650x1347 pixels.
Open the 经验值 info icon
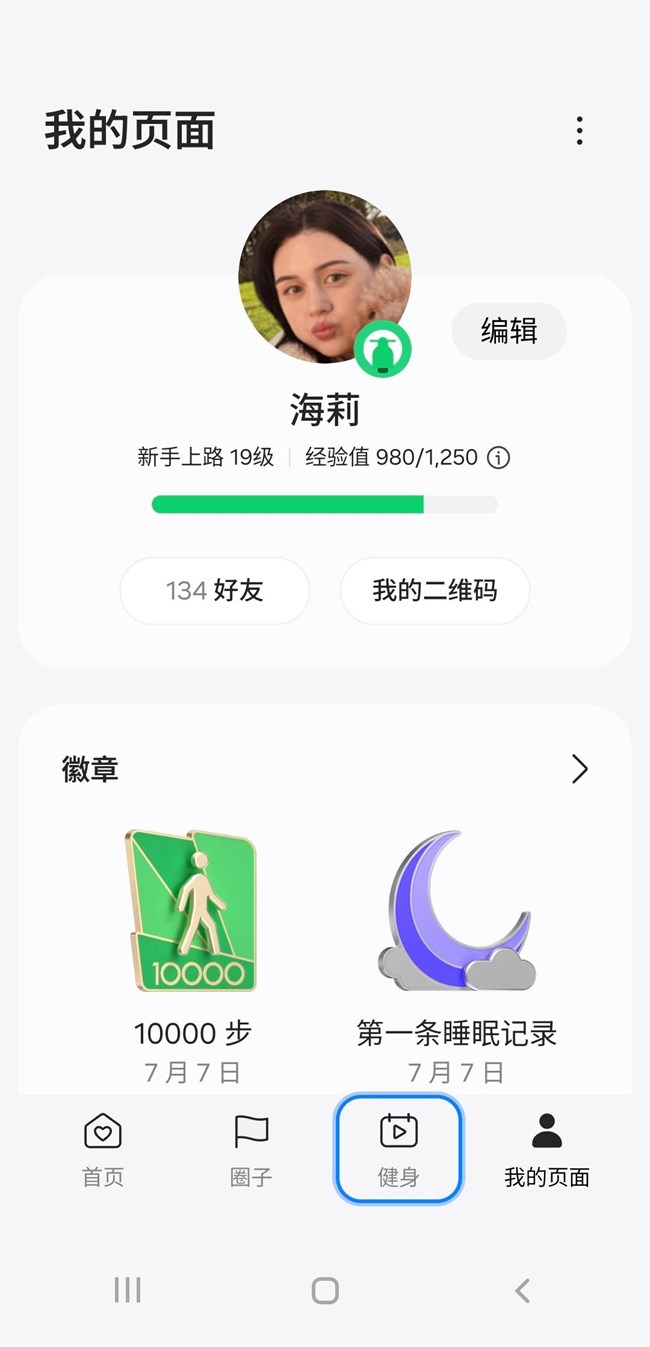498,458
